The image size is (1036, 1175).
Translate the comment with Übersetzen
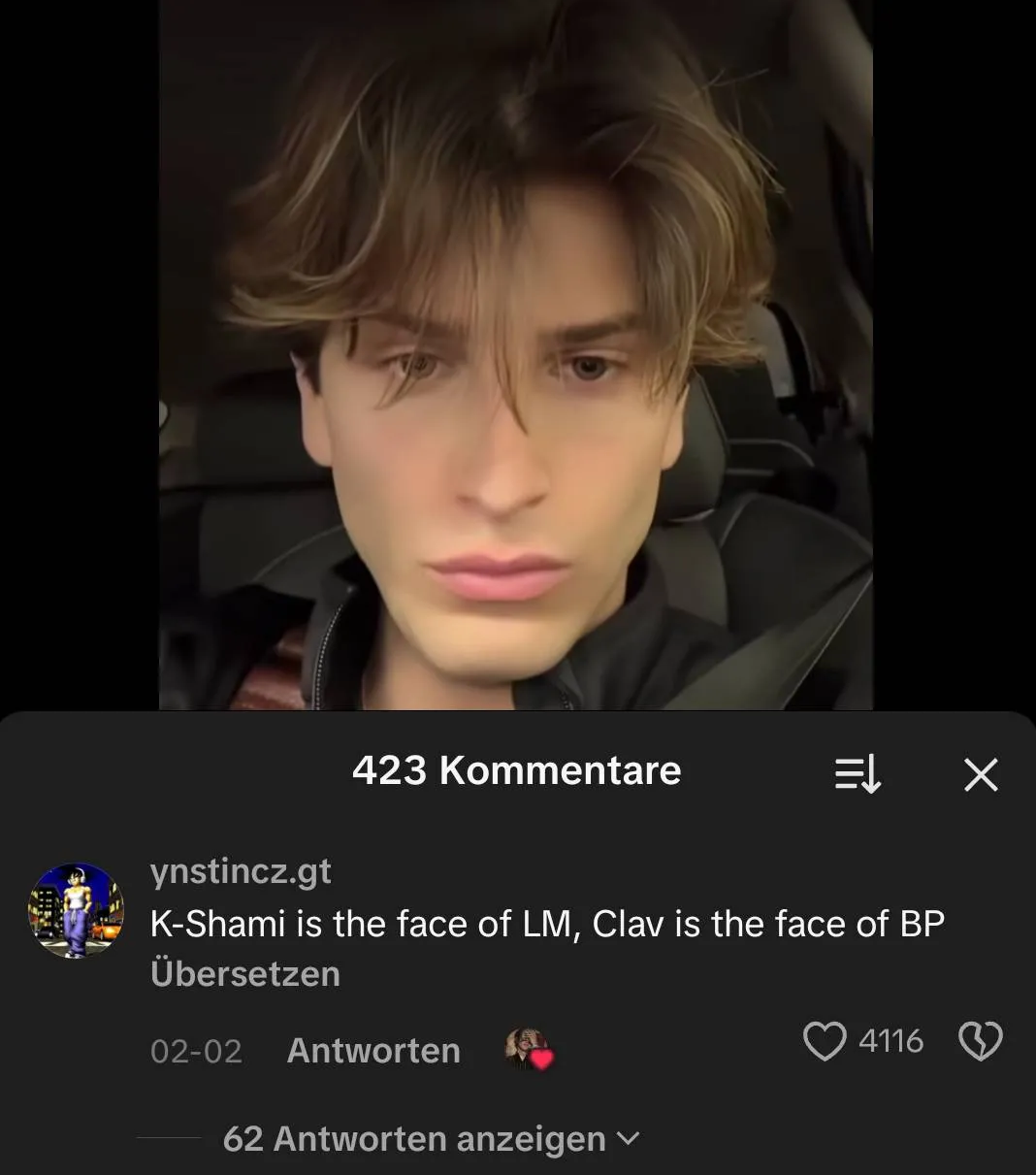click(245, 974)
